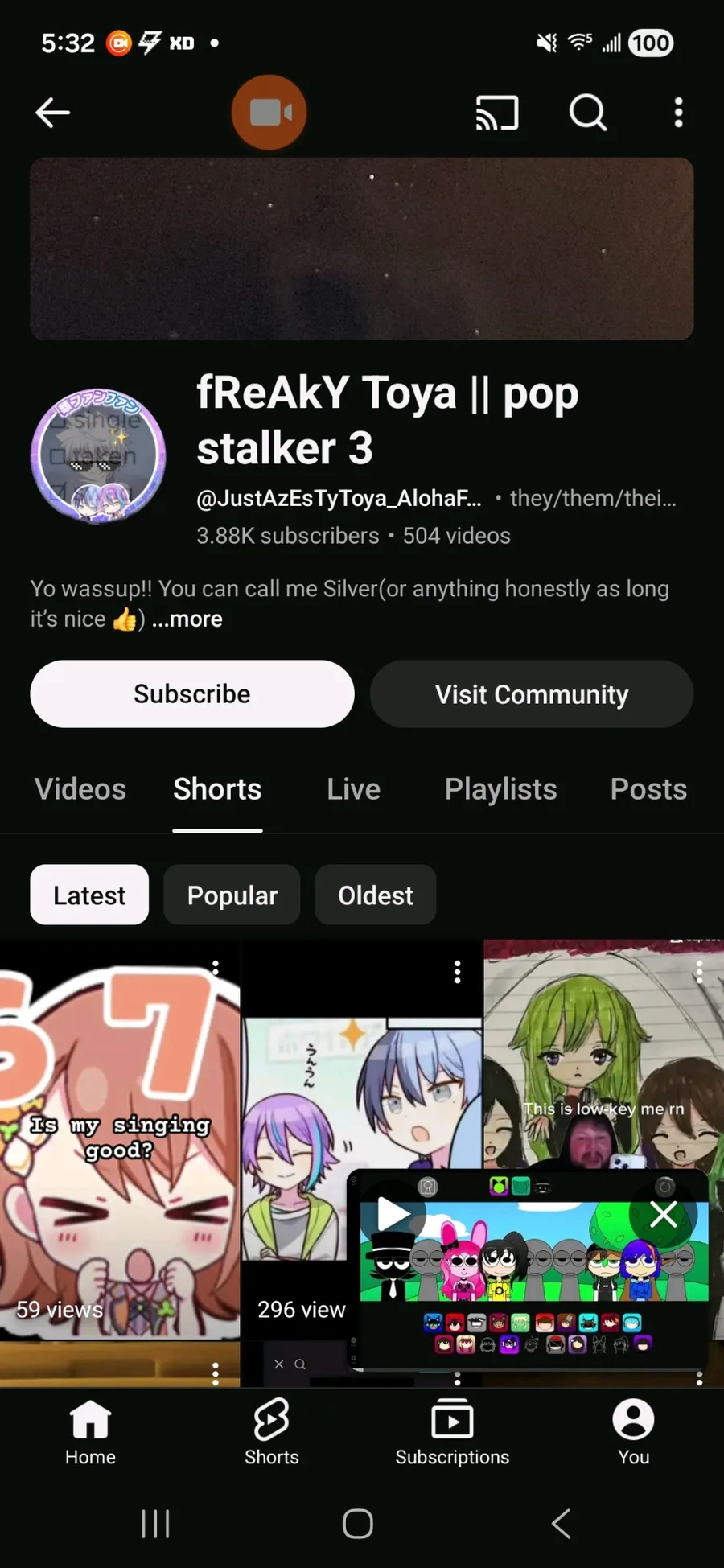
Task: Open the cast to device icon
Action: 496,113
